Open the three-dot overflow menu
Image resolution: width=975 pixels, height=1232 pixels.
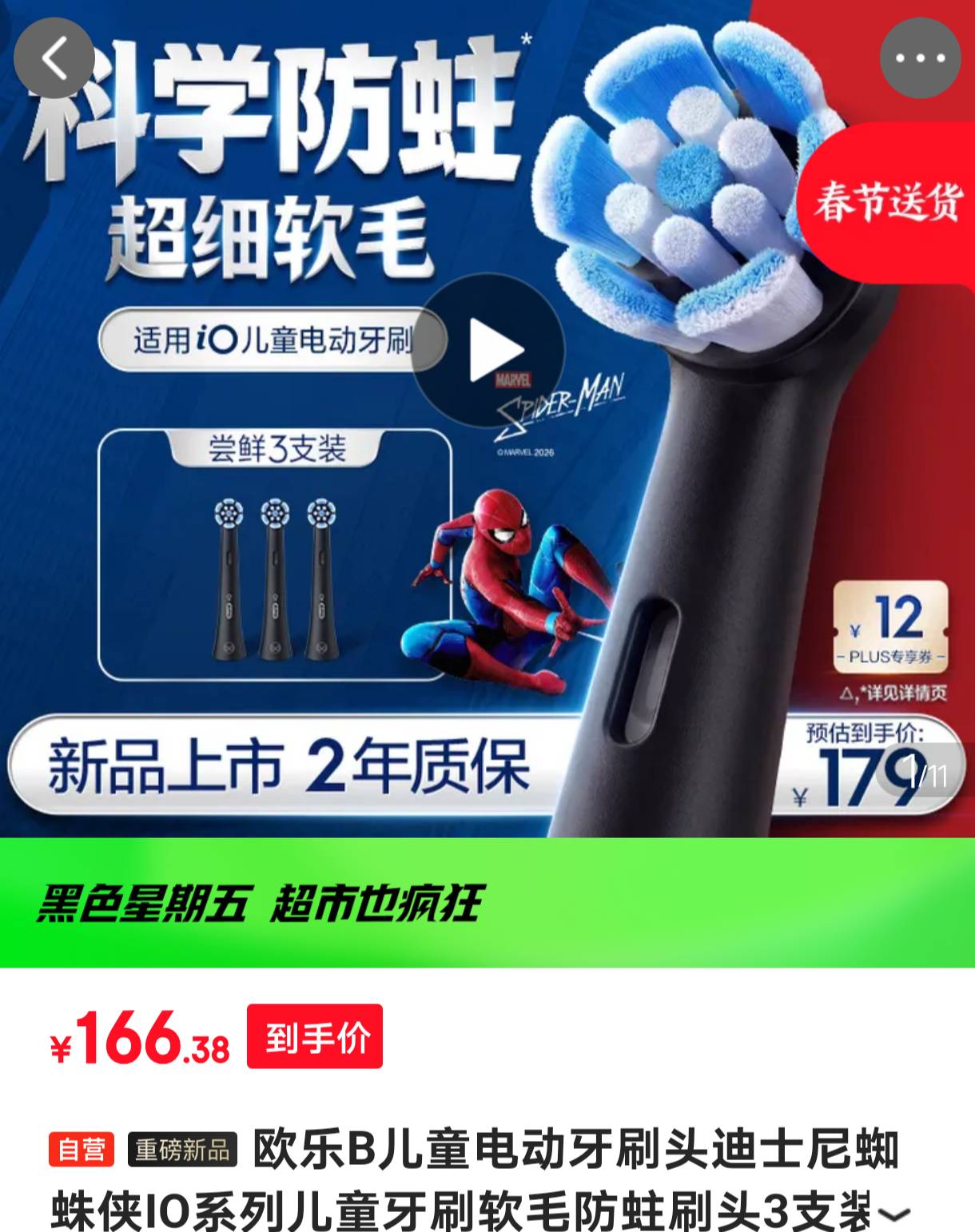pyautogui.click(x=920, y=58)
